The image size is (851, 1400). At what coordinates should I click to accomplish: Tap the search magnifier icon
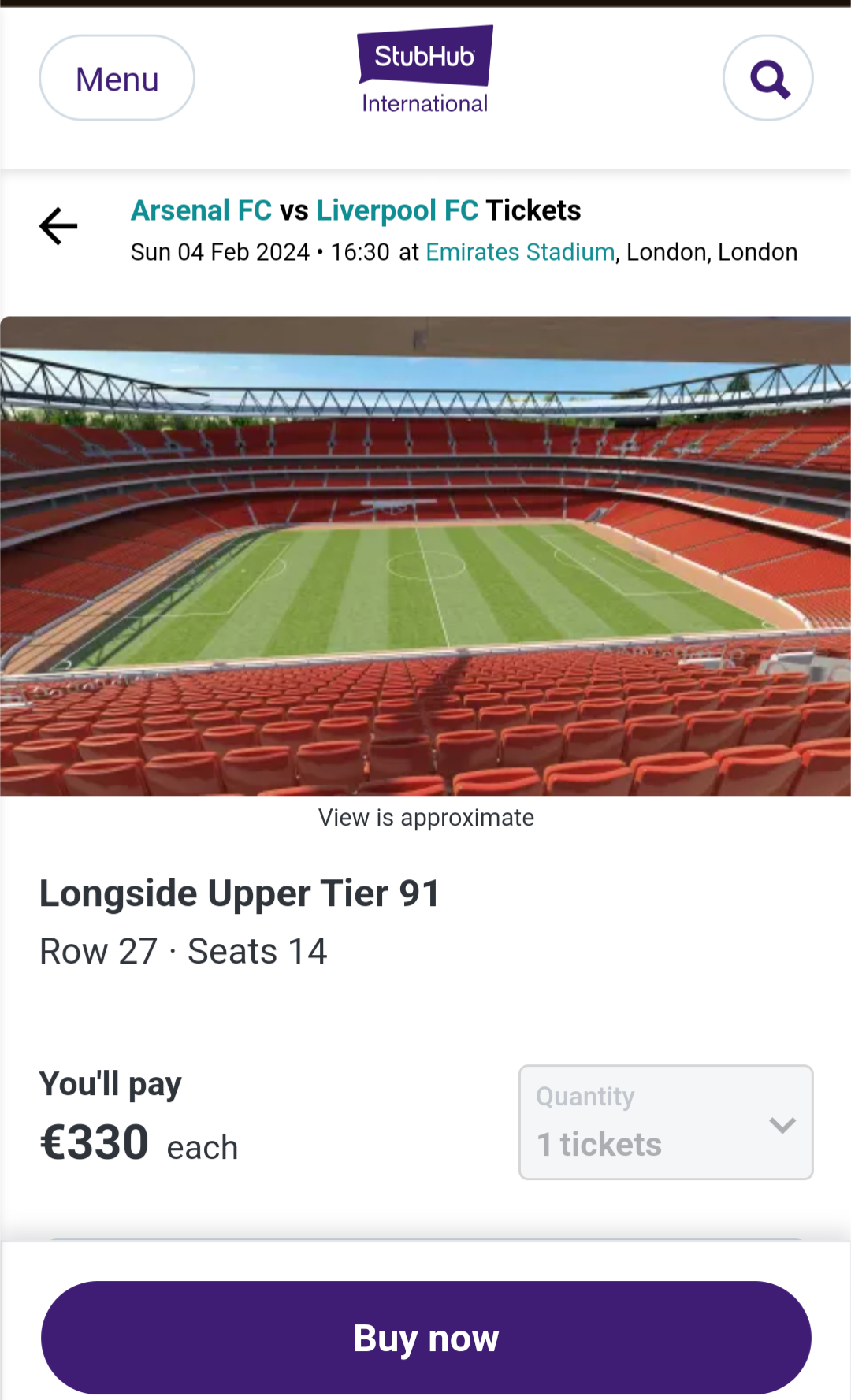768,78
